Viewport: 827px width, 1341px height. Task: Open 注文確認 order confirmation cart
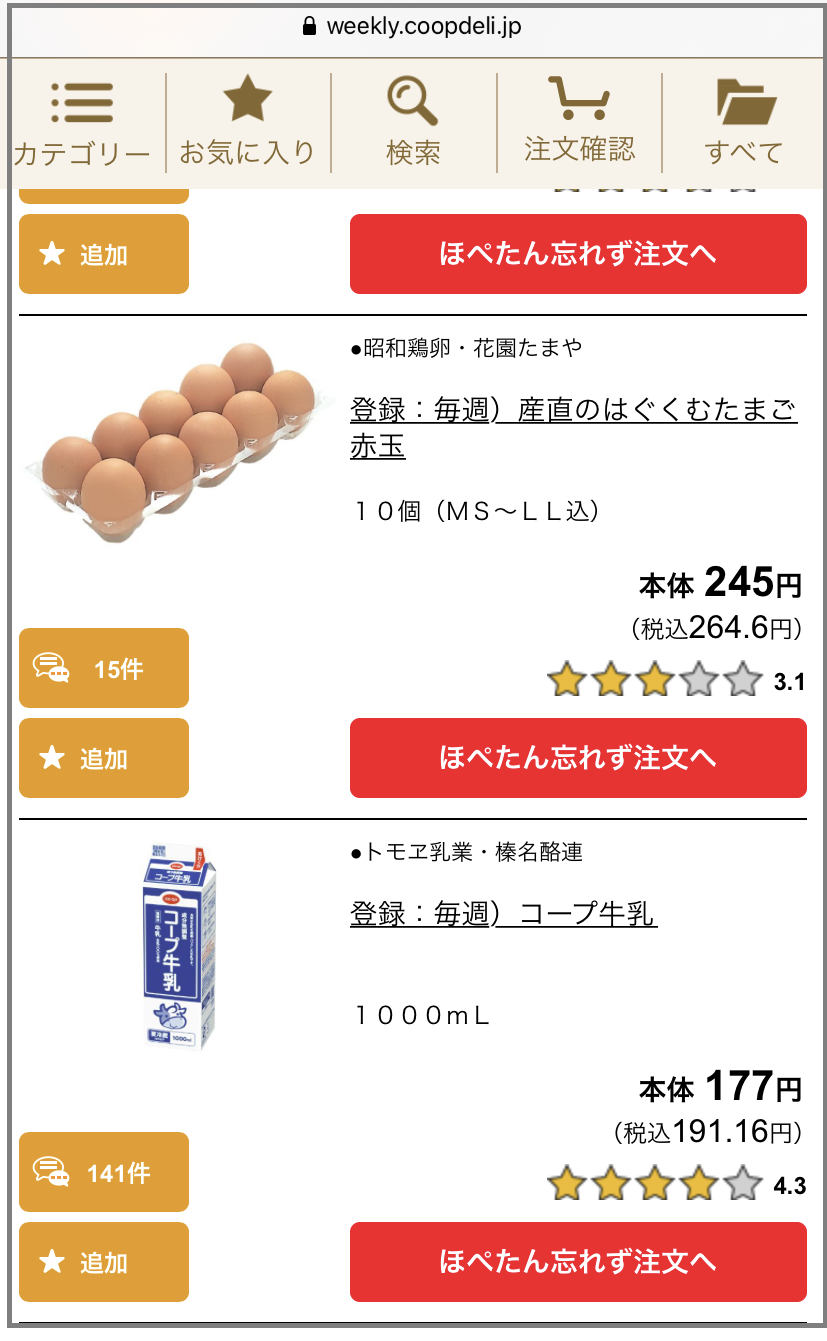tap(579, 123)
